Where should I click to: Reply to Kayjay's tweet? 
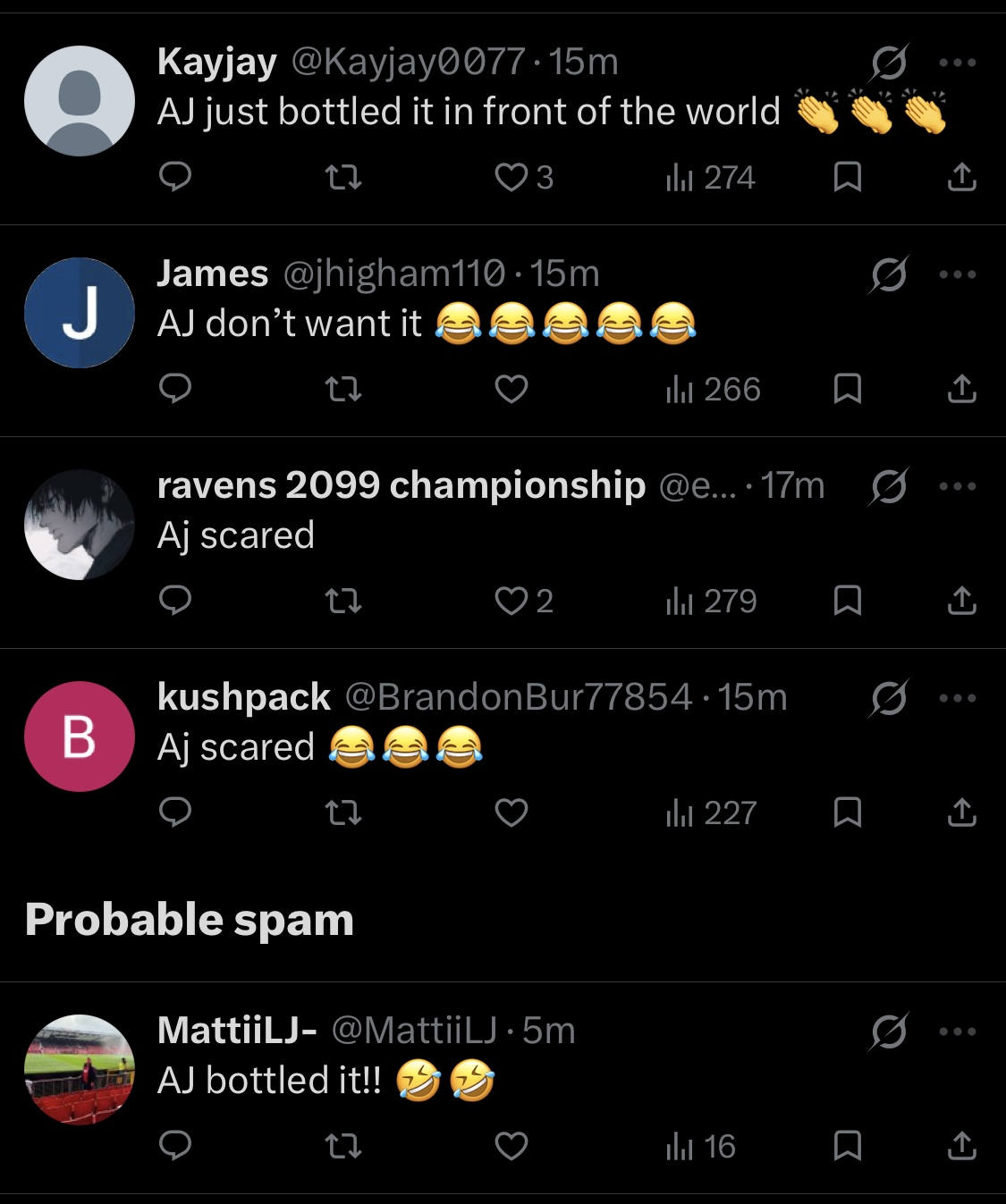coord(175,177)
